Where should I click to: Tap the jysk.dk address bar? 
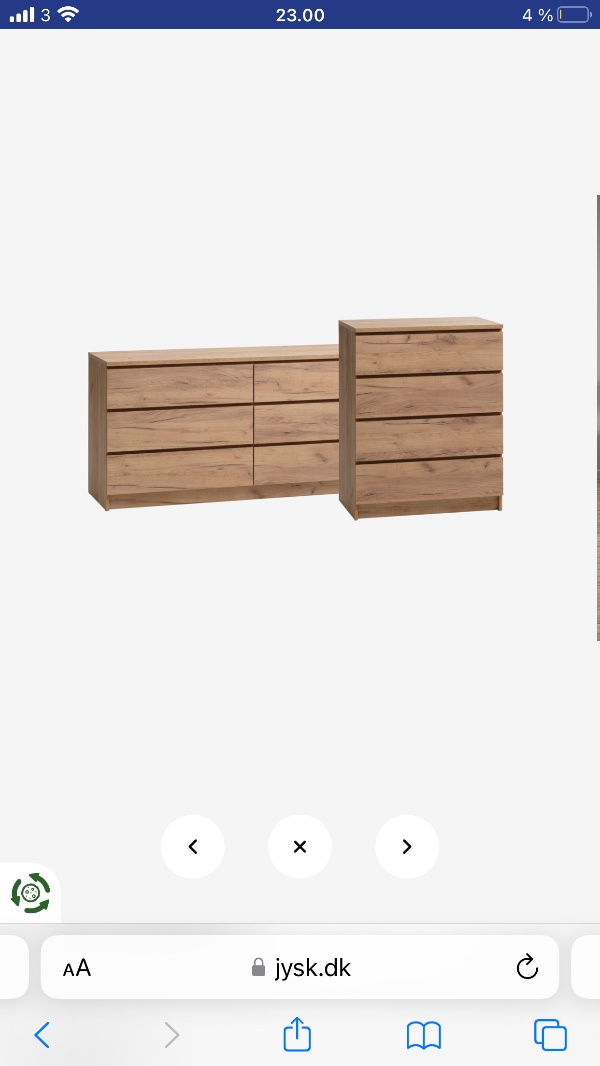click(300, 967)
